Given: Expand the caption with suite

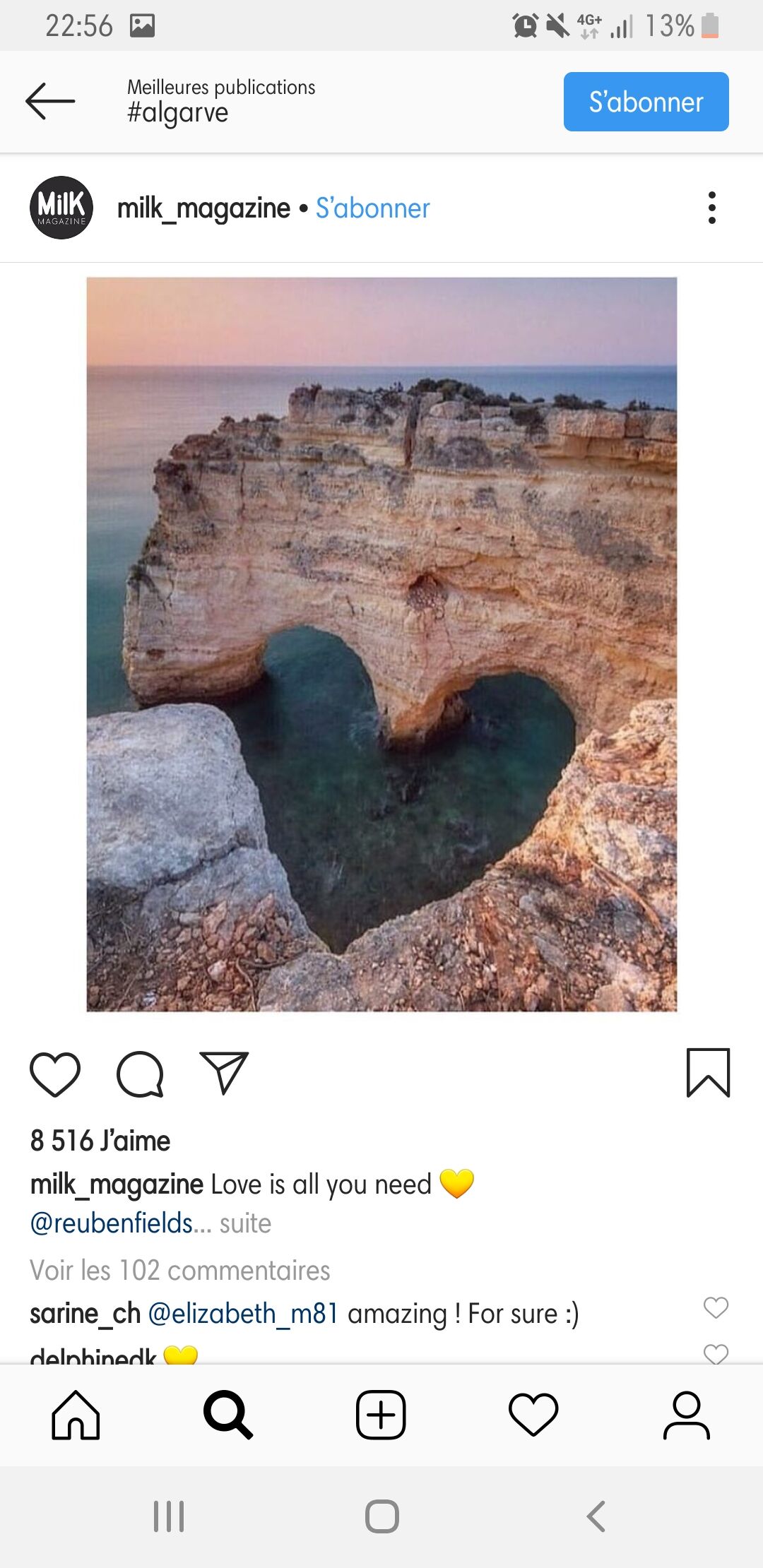Looking at the screenshot, I should pos(245,1223).
